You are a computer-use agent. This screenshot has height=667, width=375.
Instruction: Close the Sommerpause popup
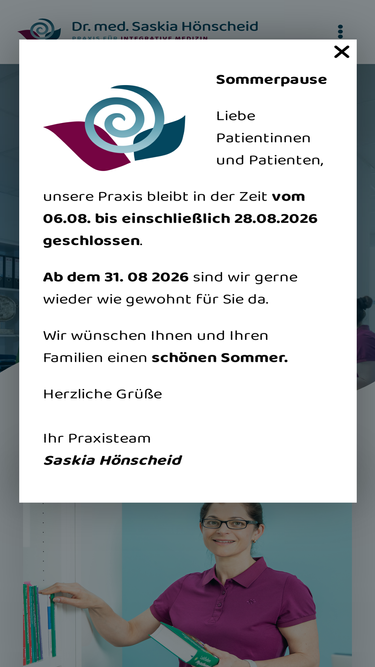coord(341,52)
